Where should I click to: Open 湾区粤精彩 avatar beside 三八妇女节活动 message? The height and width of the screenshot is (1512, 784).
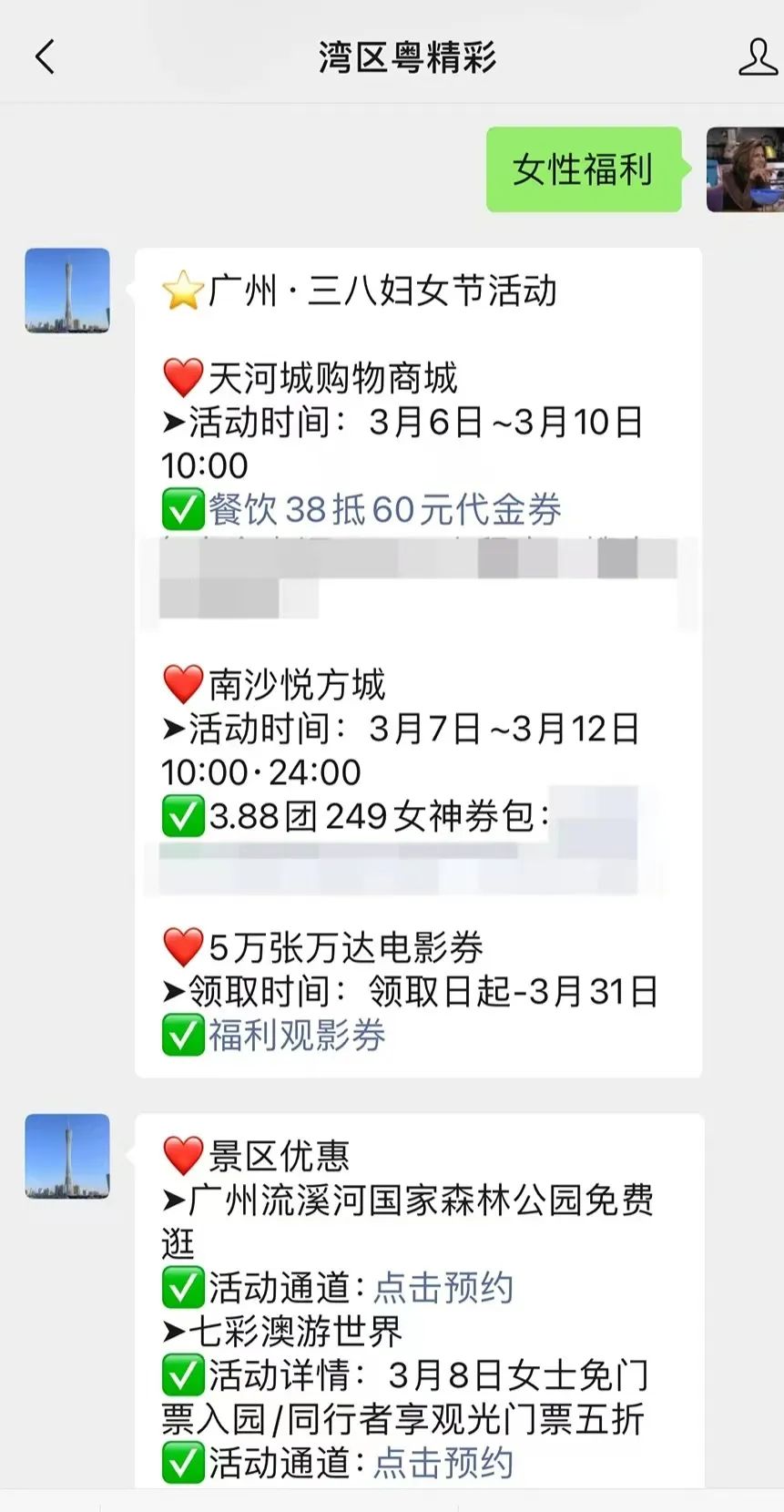[x=67, y=291]
